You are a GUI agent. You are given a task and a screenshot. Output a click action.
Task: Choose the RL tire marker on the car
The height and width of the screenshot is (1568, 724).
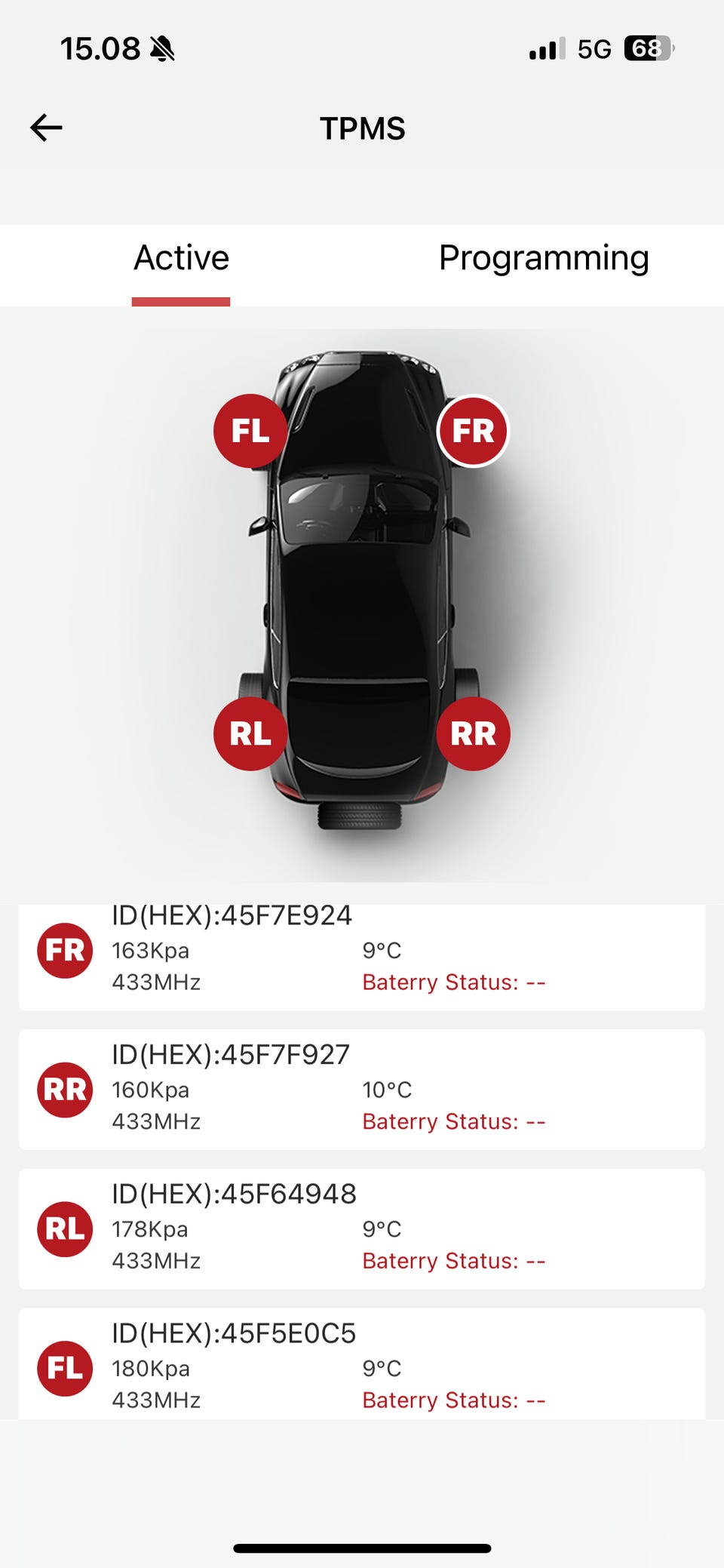[x=250, y=733]
